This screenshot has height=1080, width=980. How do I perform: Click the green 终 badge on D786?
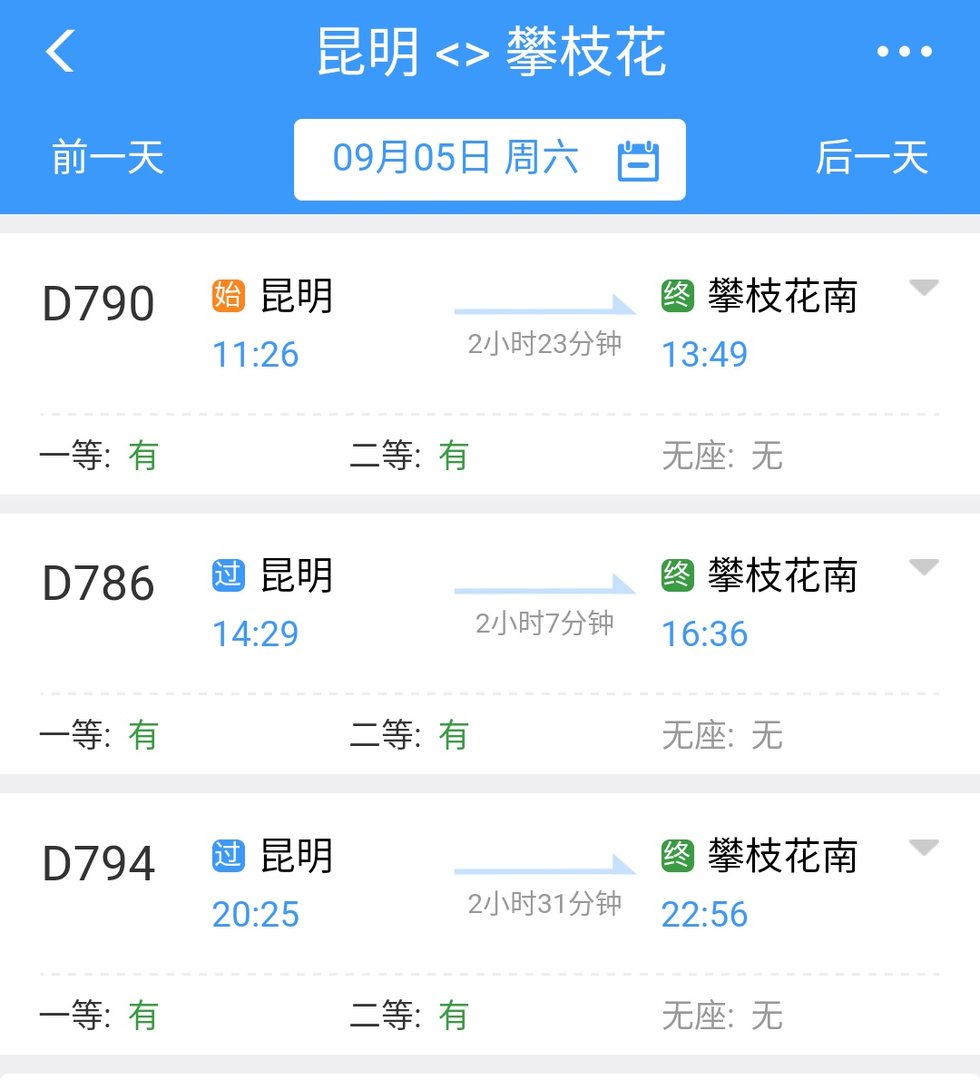pos(677,575)
